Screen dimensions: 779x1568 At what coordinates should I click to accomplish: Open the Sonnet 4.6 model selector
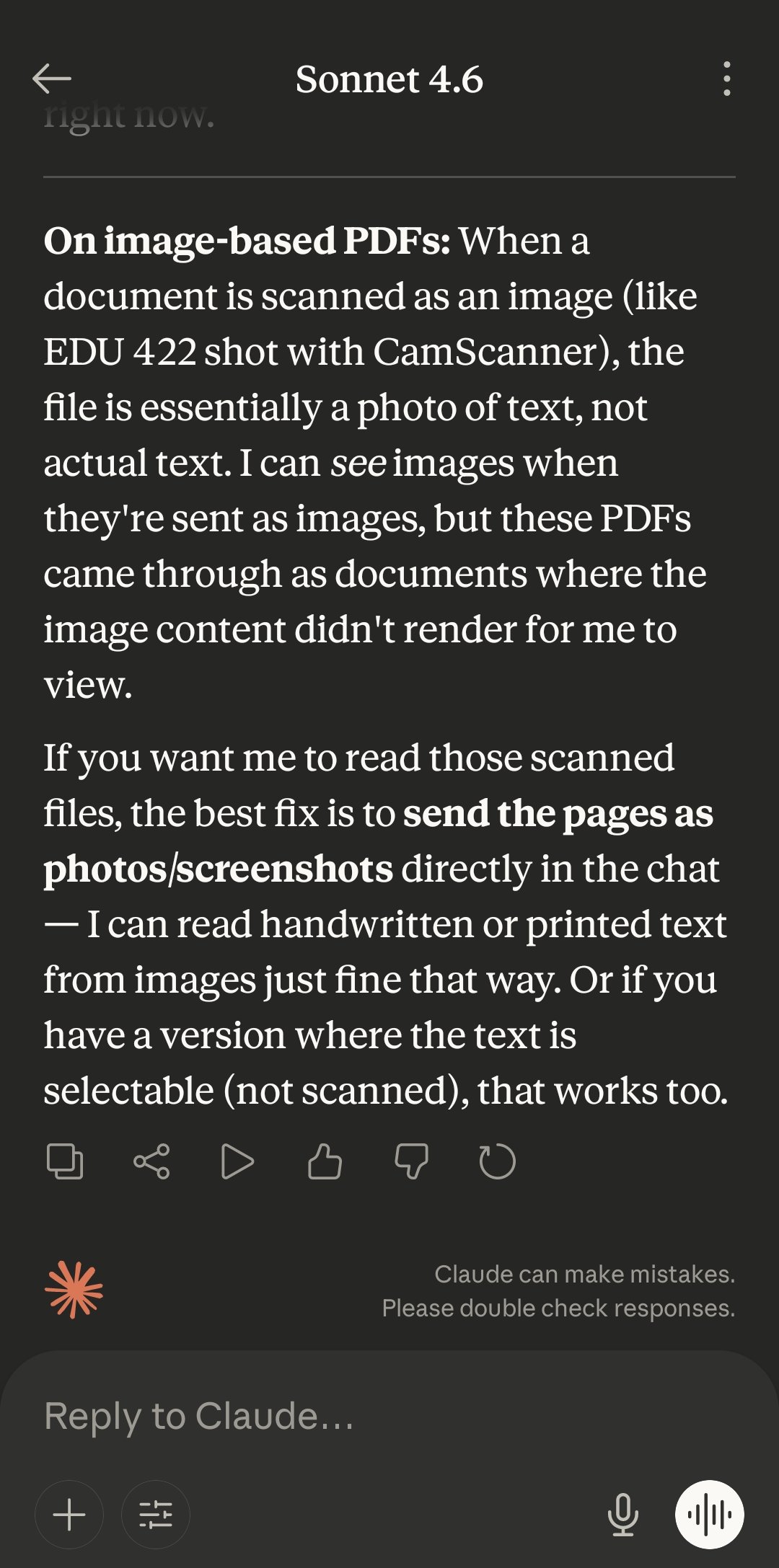click(x=389, y=79)
